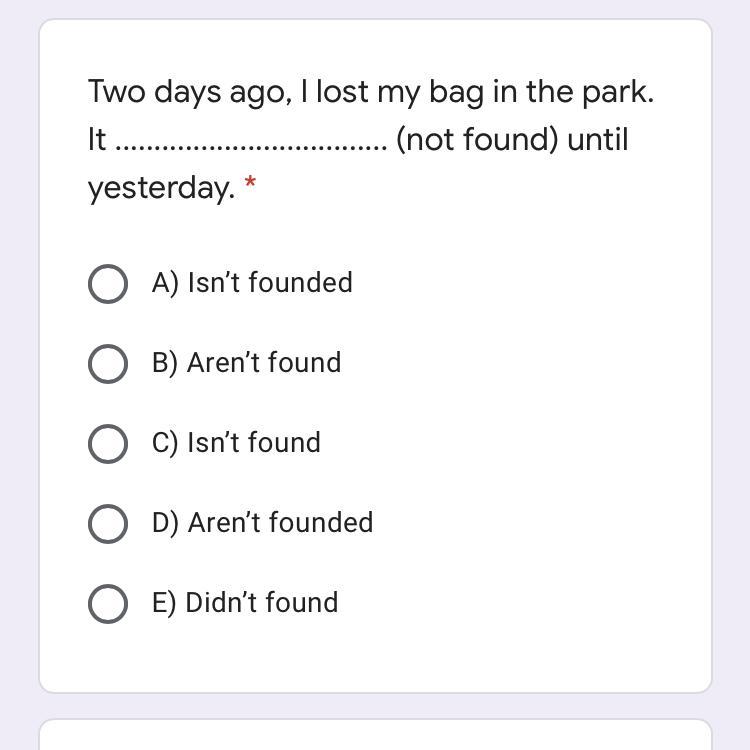Select option E) Didn't found
Image resolution: width=750 pixels, height=750 pixels.
point(108,604)
